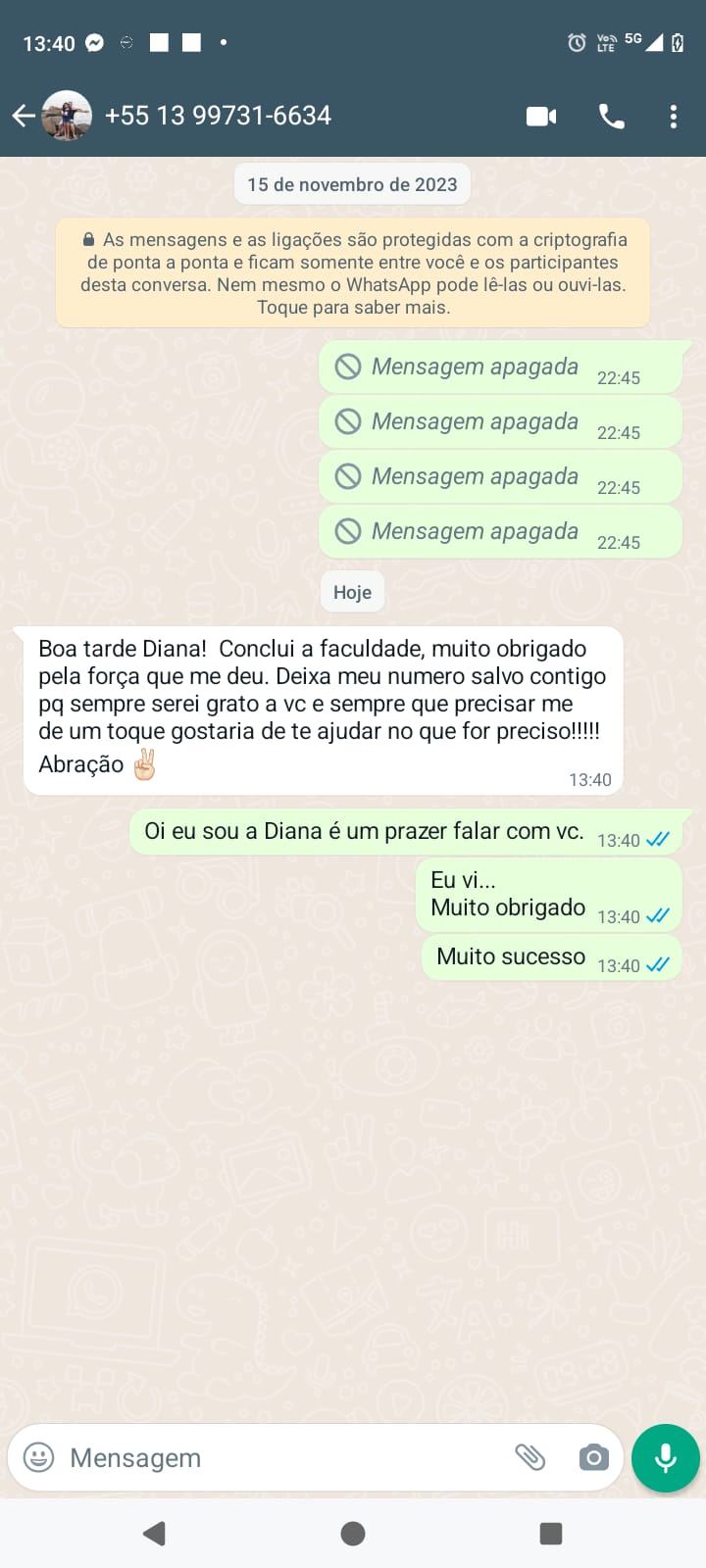Attach a file with the paperclip

(x=529, y=1457)
